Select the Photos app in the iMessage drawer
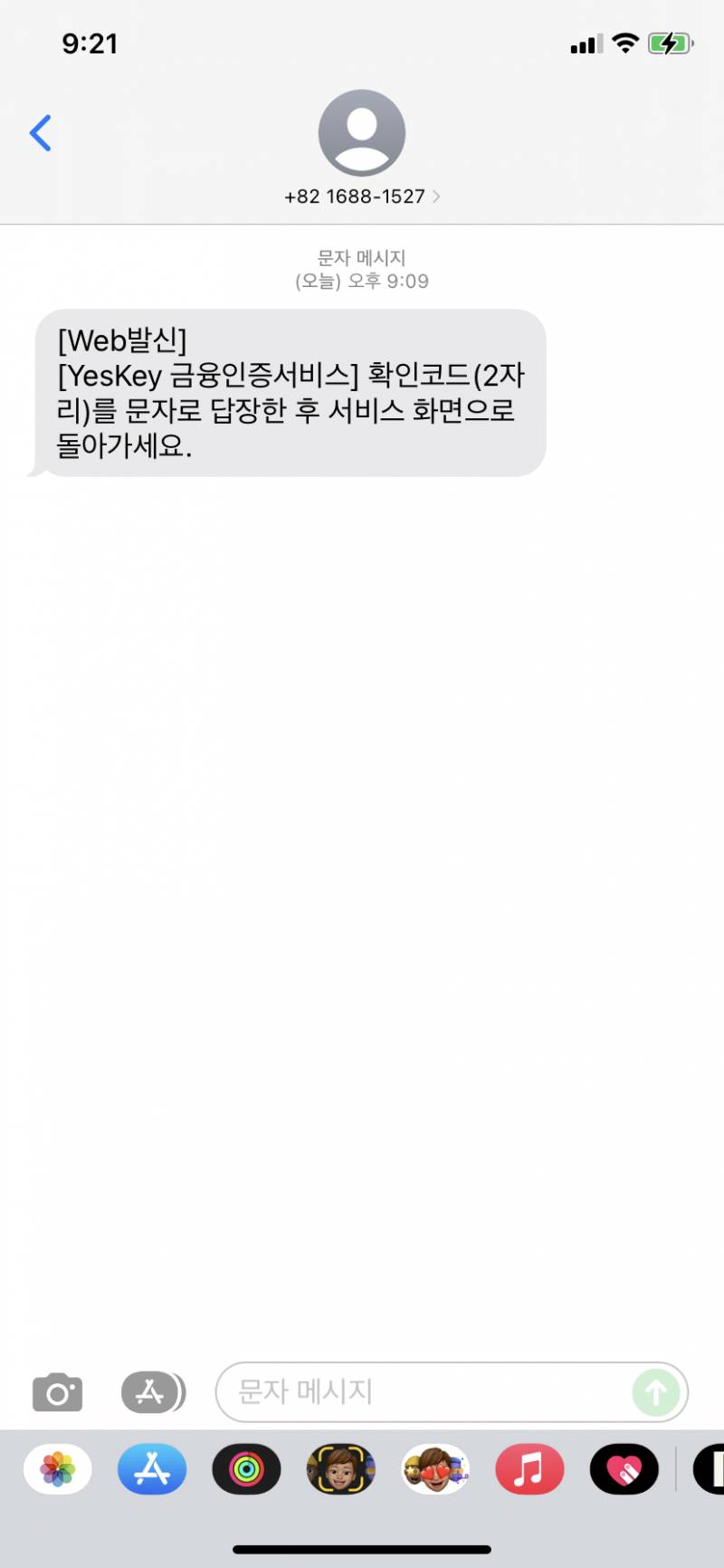724x1568 pixels. (56, 1468)
